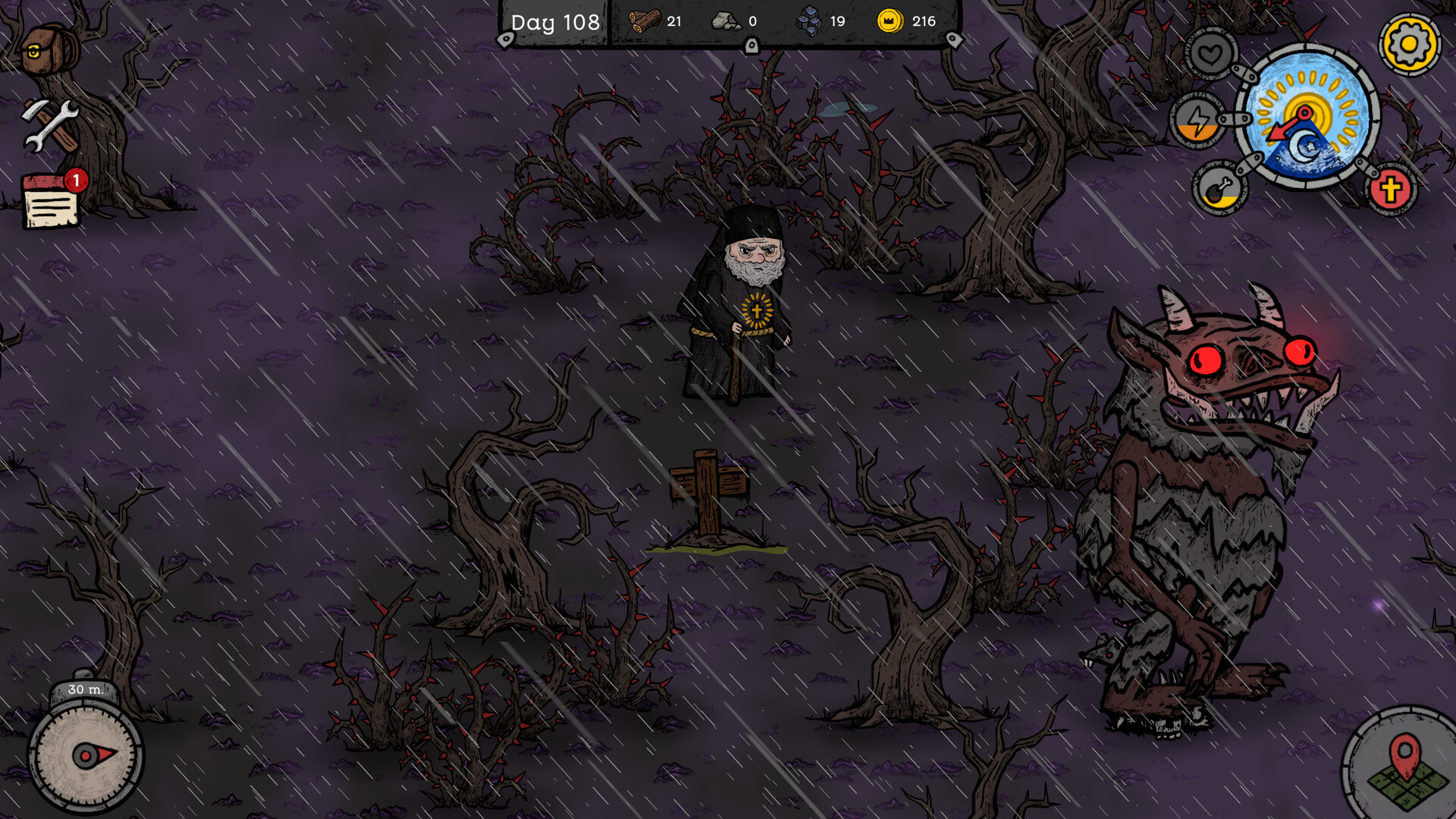Check the heart health indicator
This screenshot has width=1456, height=819.
(1210, 54)
